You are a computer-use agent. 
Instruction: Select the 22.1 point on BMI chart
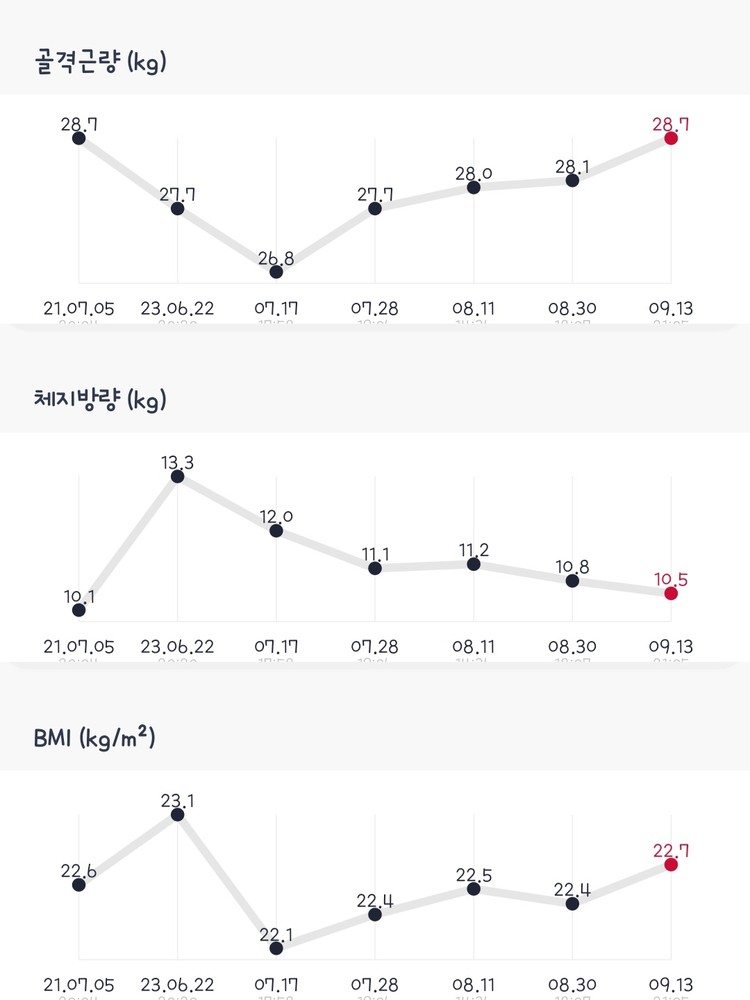276,947
